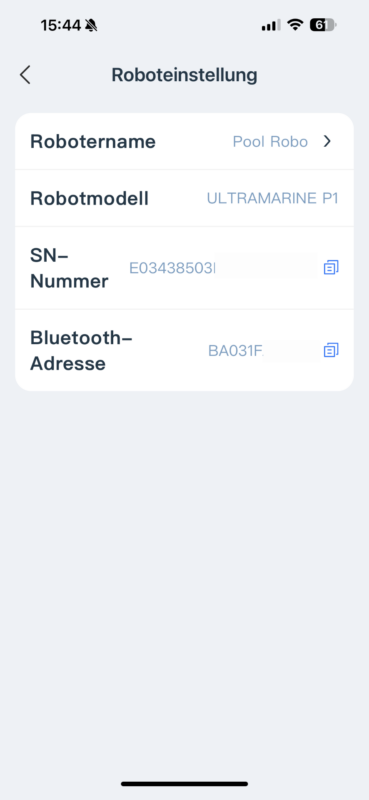
Task: Open the Robotername row
Action: click(x=184, y=141)
